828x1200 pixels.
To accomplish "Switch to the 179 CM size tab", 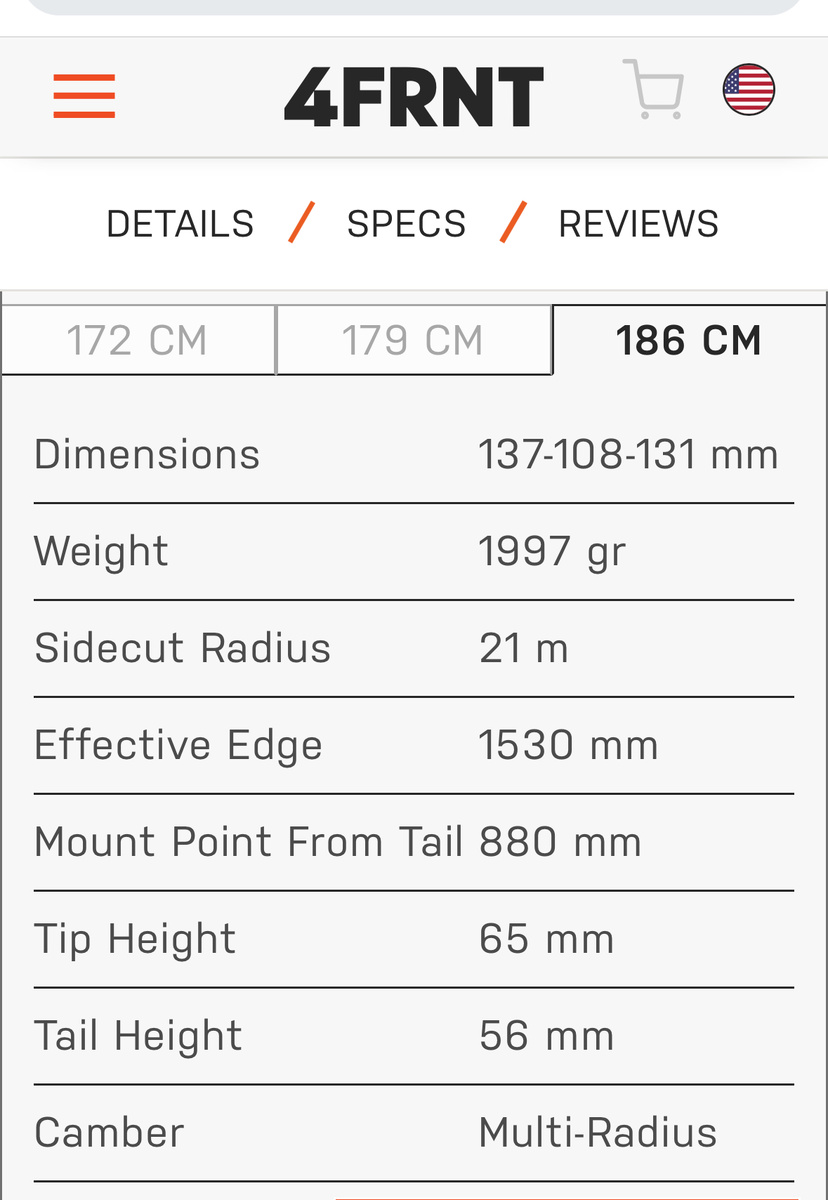I will point(413,341).
